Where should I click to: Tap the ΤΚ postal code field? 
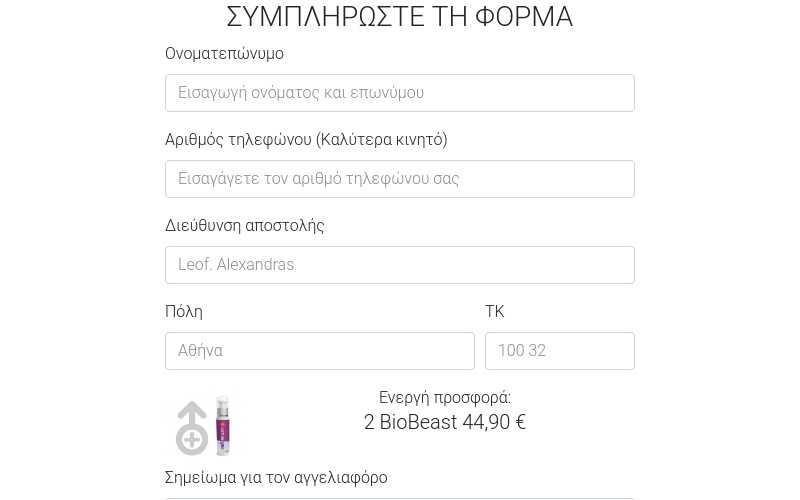click(559, 351)
